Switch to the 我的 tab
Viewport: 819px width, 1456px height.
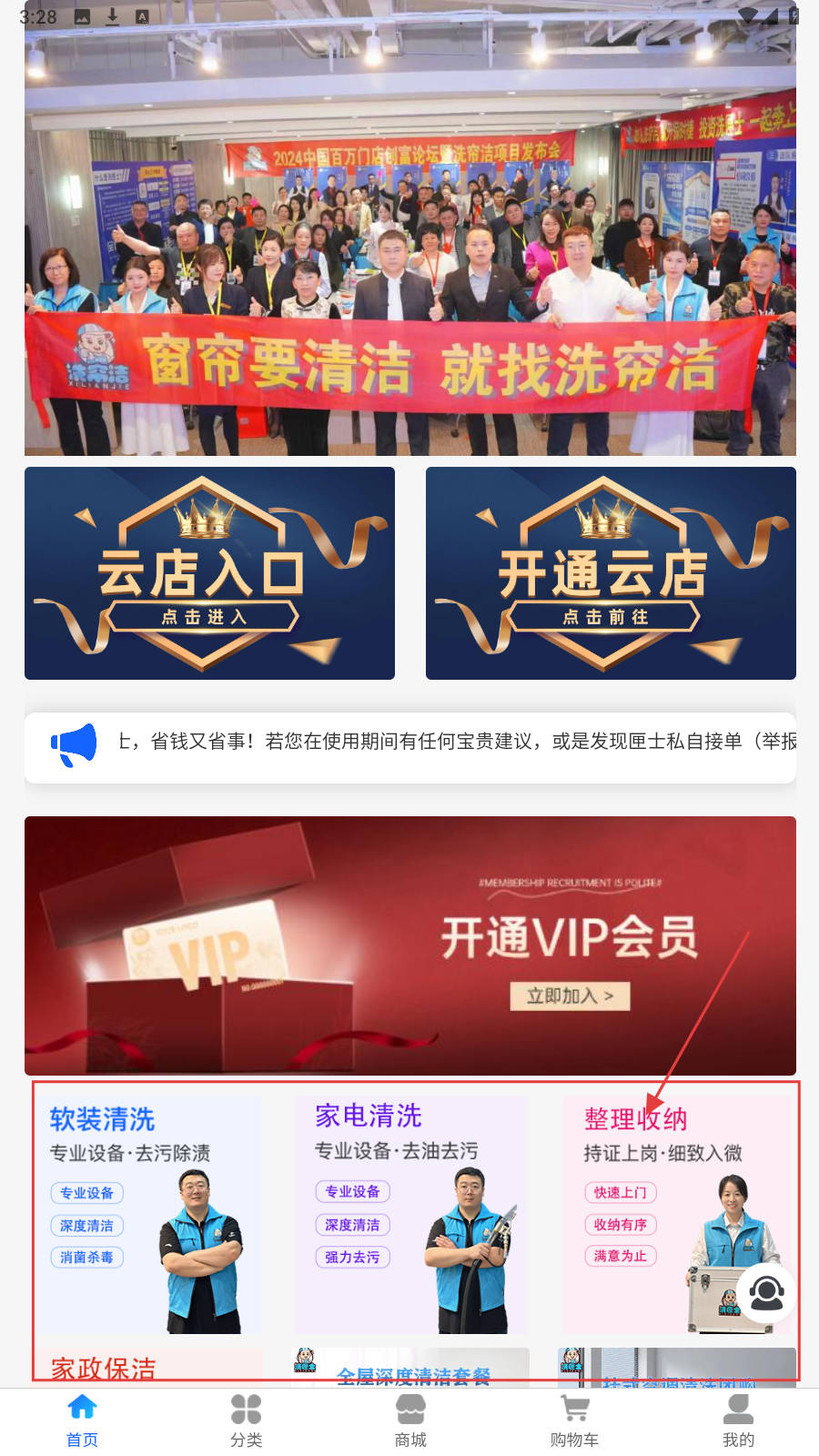tap(738, 1420)
